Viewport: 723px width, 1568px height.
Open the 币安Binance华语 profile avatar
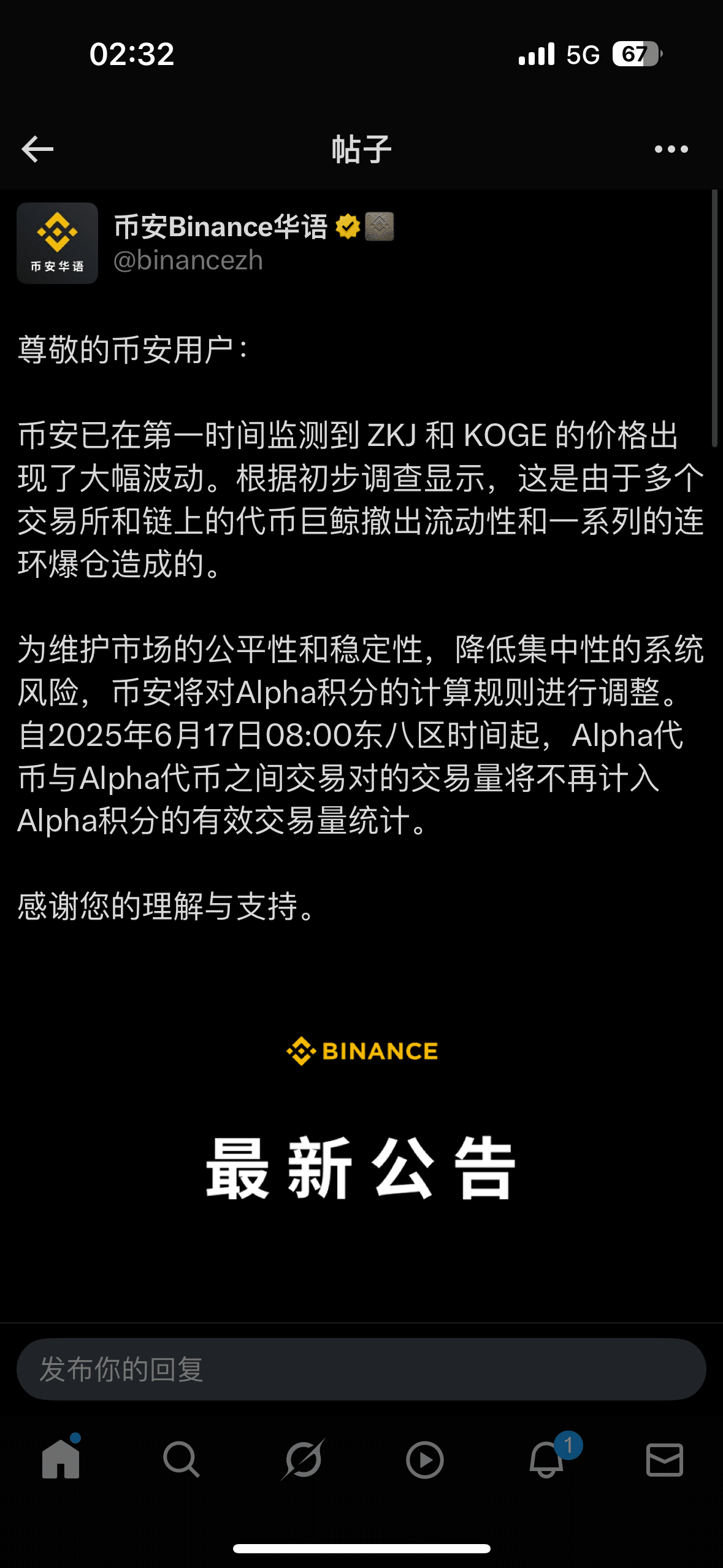click(57, 243)
